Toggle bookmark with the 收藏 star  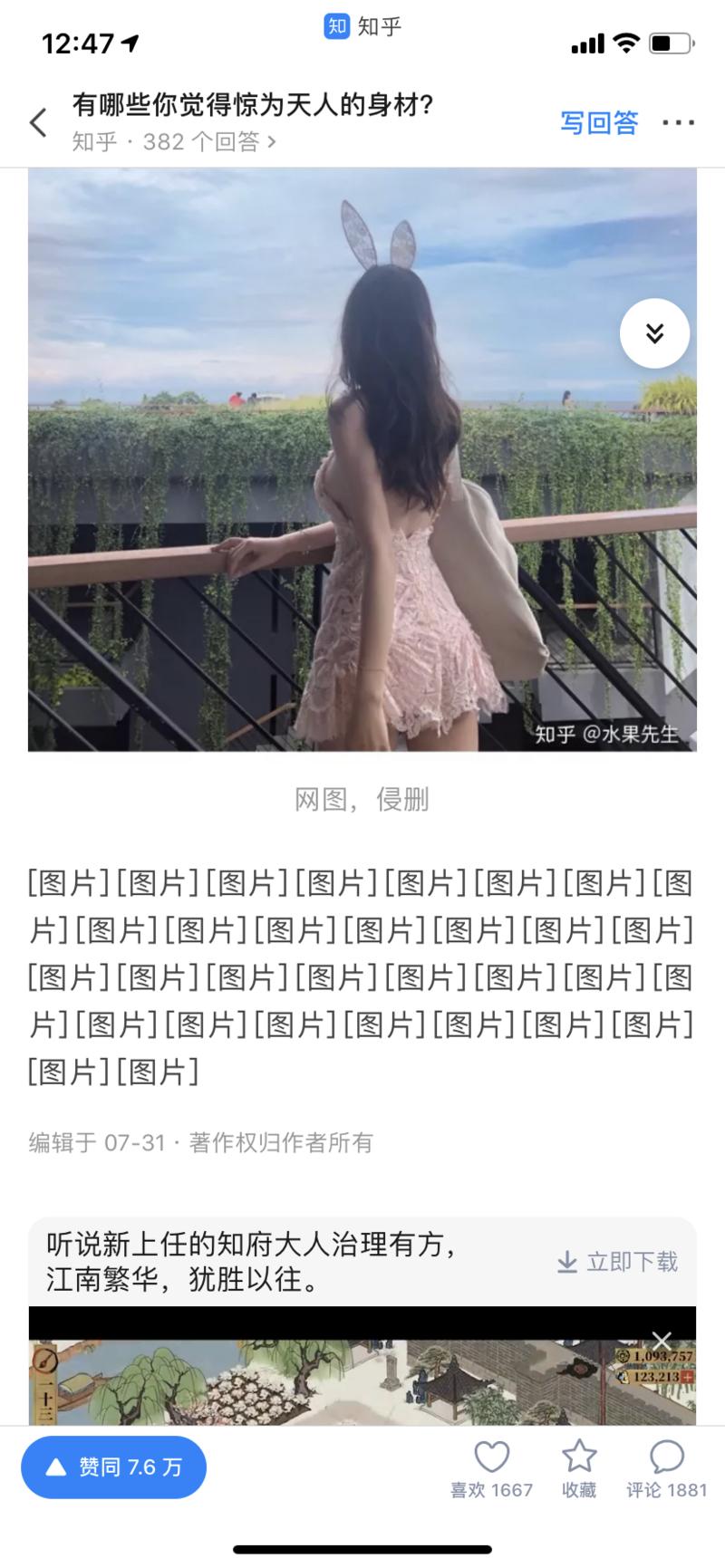579,1452
